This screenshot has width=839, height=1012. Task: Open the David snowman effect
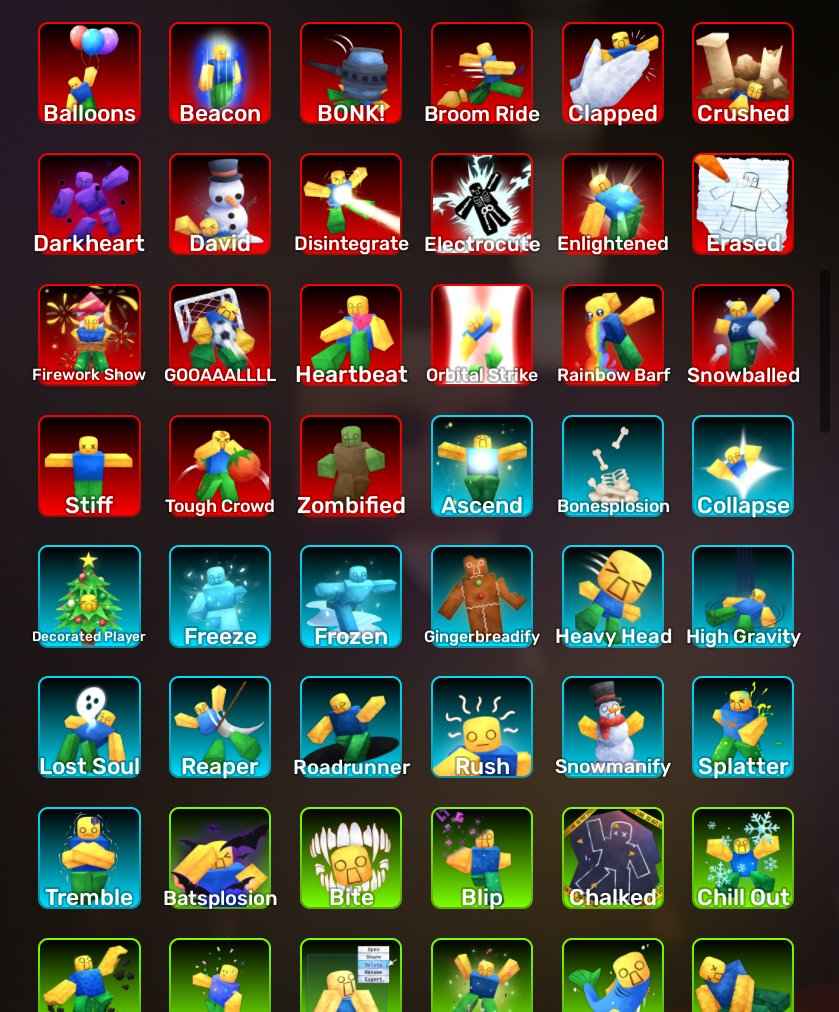tap(220, 204)
